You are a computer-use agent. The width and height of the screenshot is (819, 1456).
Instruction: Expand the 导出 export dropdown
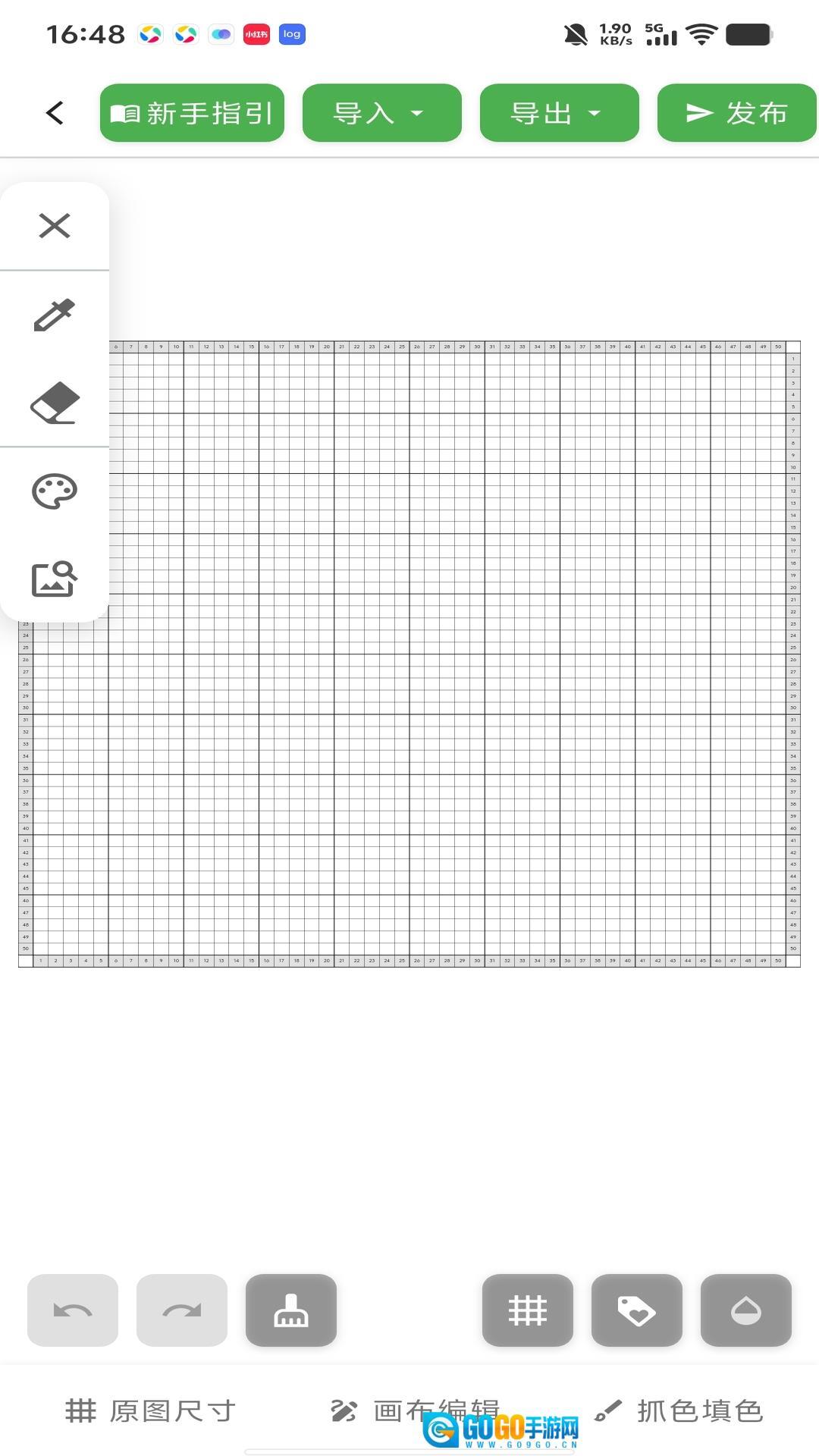click(x=560, y=113)
